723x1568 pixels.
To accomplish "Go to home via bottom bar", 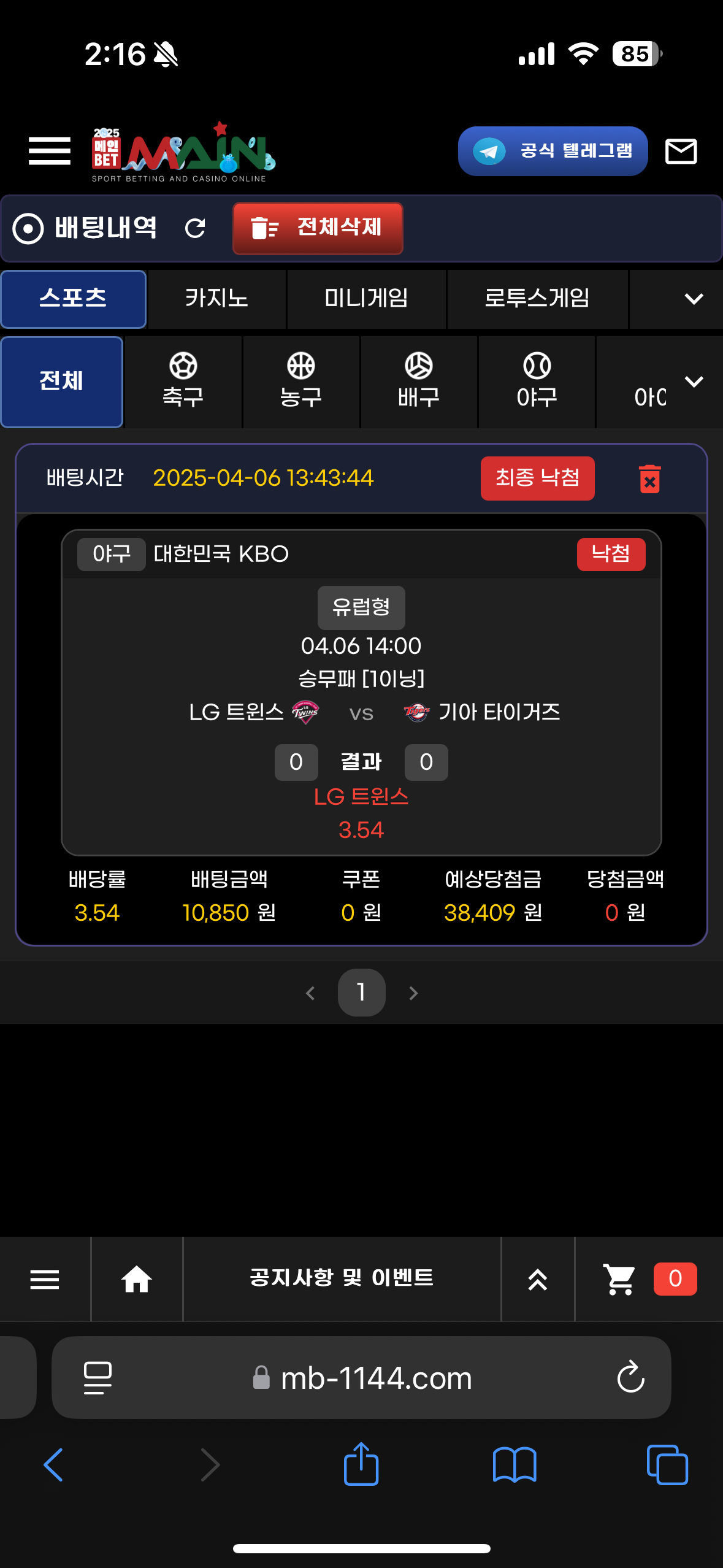I will [137, 1279].
